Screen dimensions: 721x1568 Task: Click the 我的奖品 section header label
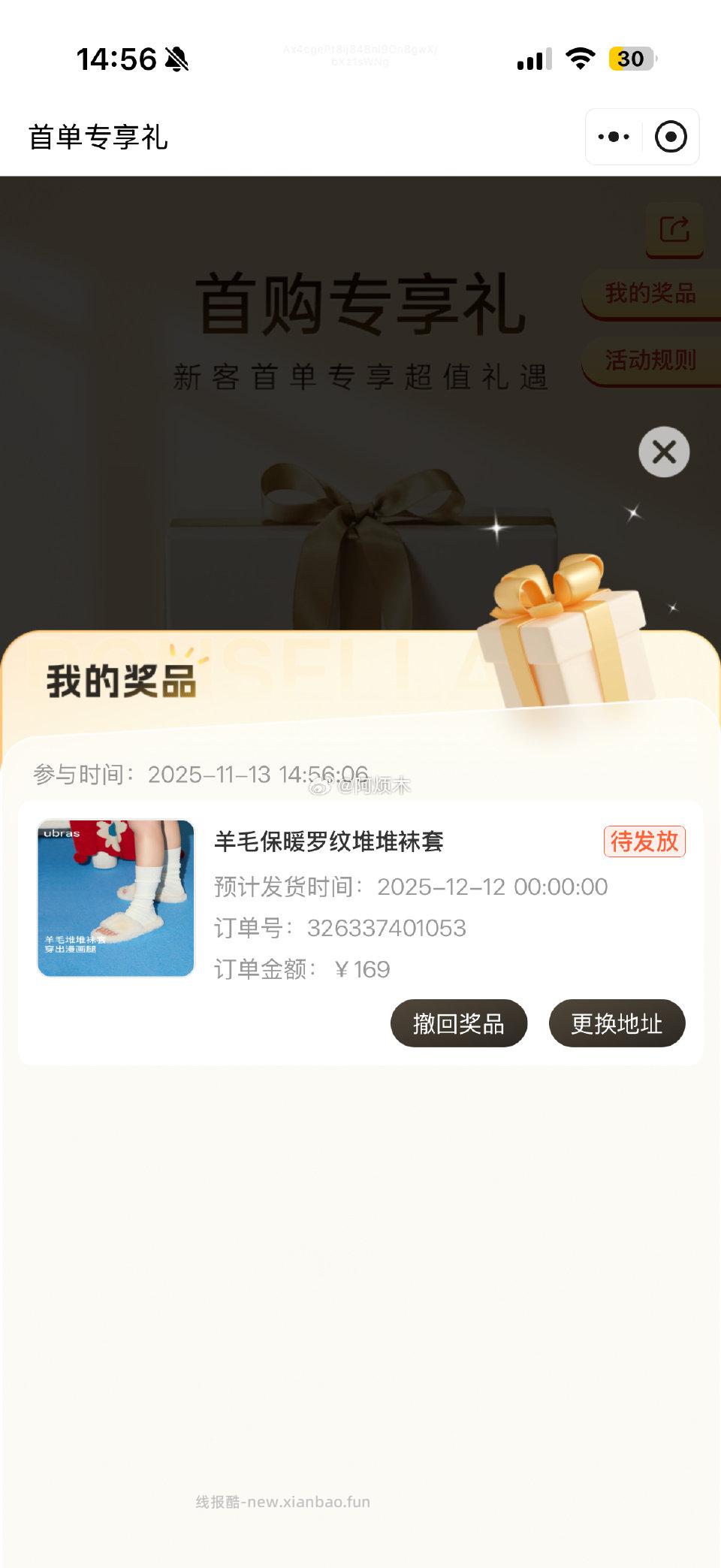click(120, 678)
